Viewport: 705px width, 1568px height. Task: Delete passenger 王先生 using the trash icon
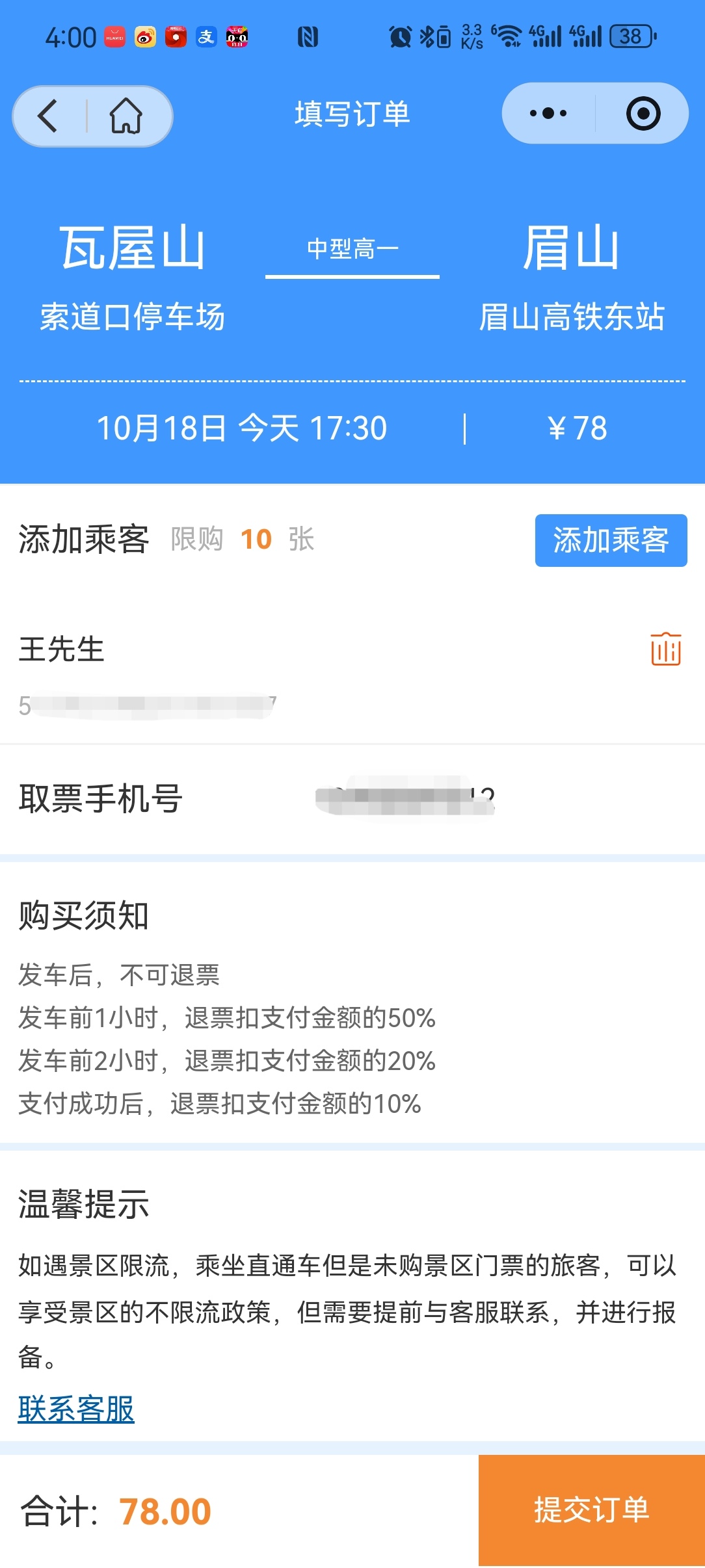(x=665, y=649)
